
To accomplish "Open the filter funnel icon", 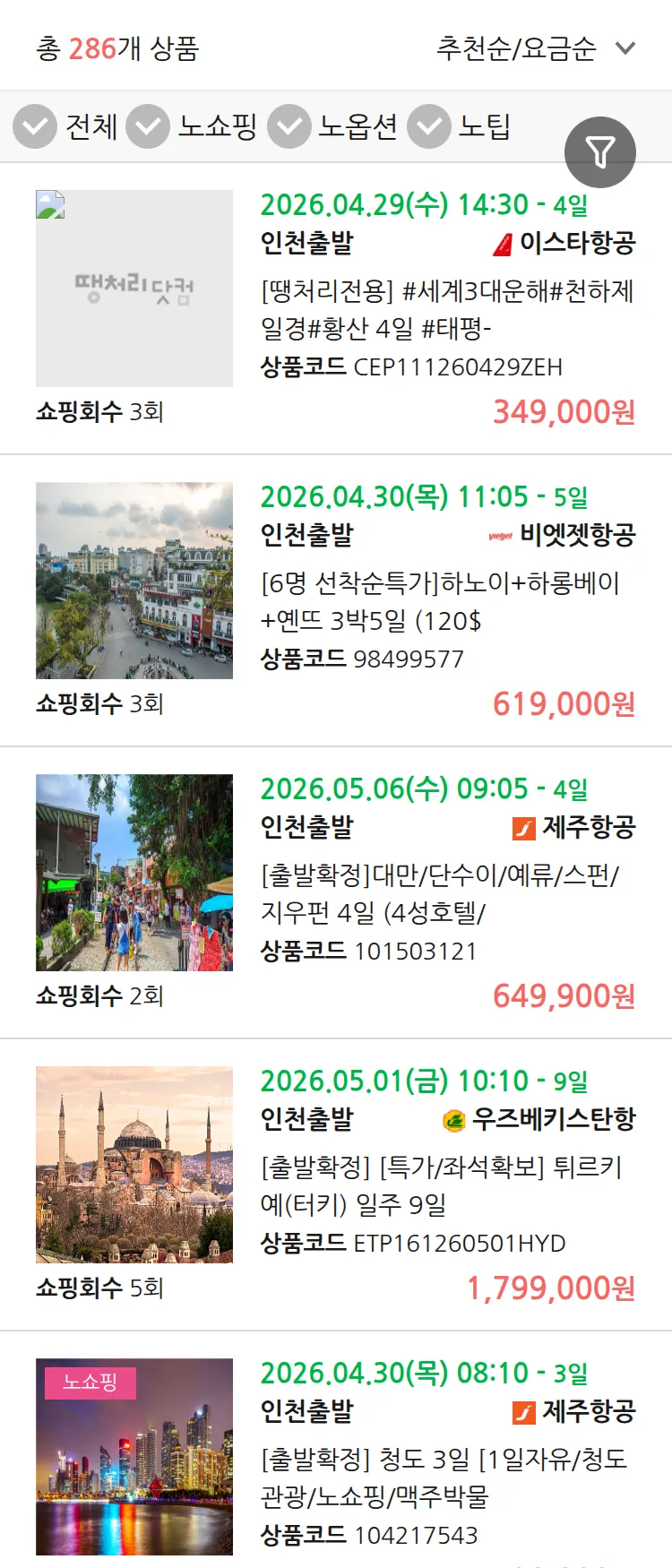I will click(x=600, y=151).
